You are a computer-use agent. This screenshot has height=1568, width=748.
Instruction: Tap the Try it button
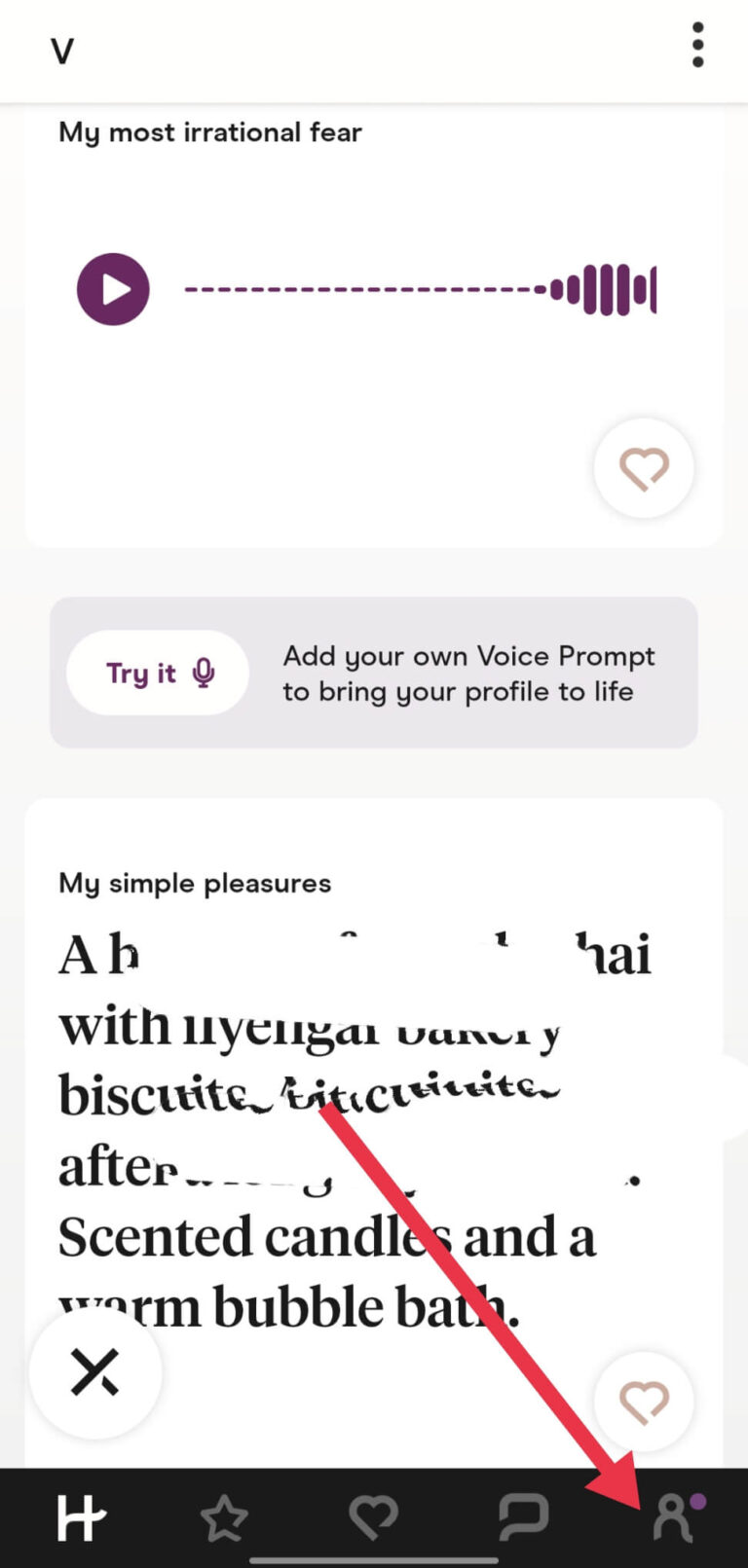coord(158,673)
